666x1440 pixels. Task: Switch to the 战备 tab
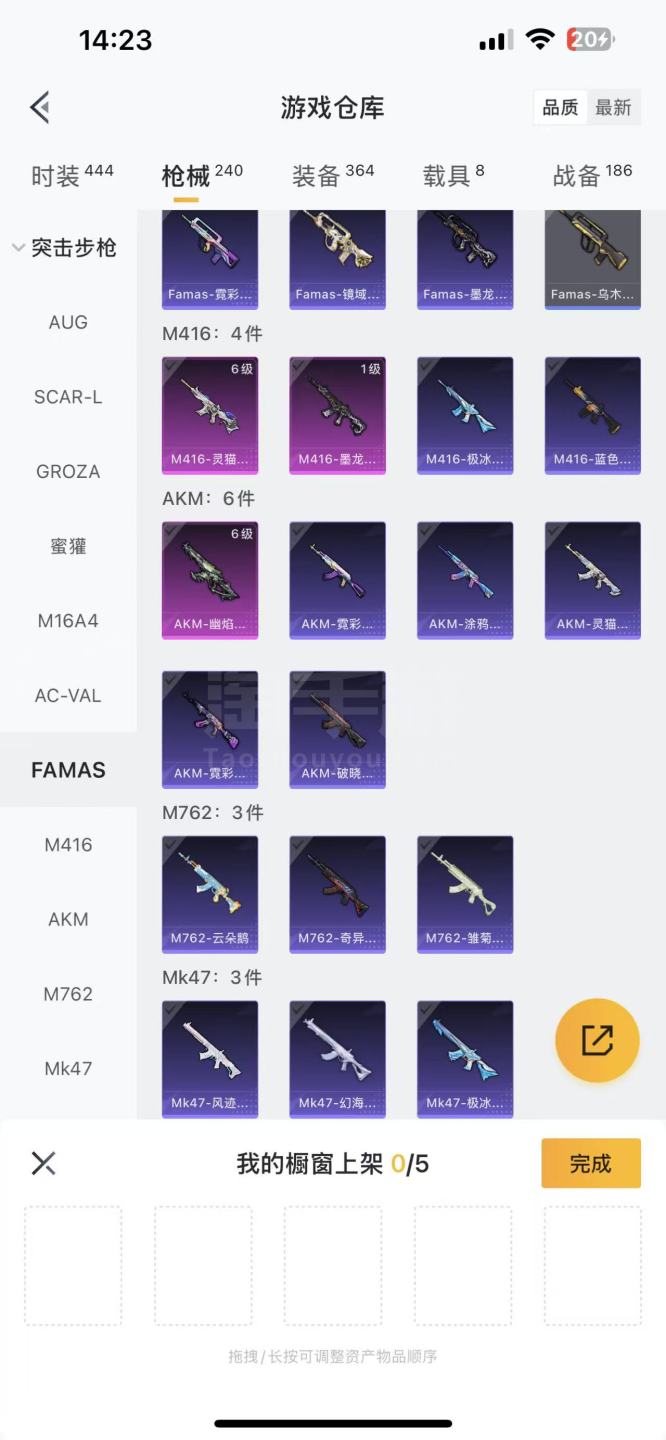pos(592,176)
